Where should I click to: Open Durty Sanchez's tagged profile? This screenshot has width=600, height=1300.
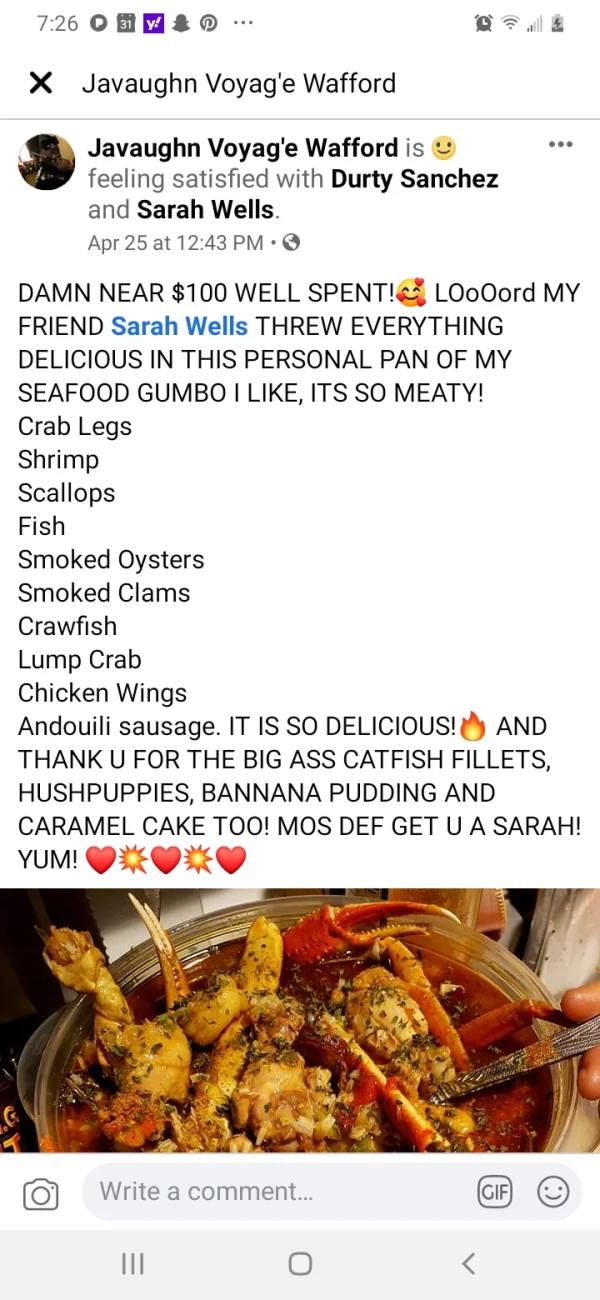[x=414, y=179]
